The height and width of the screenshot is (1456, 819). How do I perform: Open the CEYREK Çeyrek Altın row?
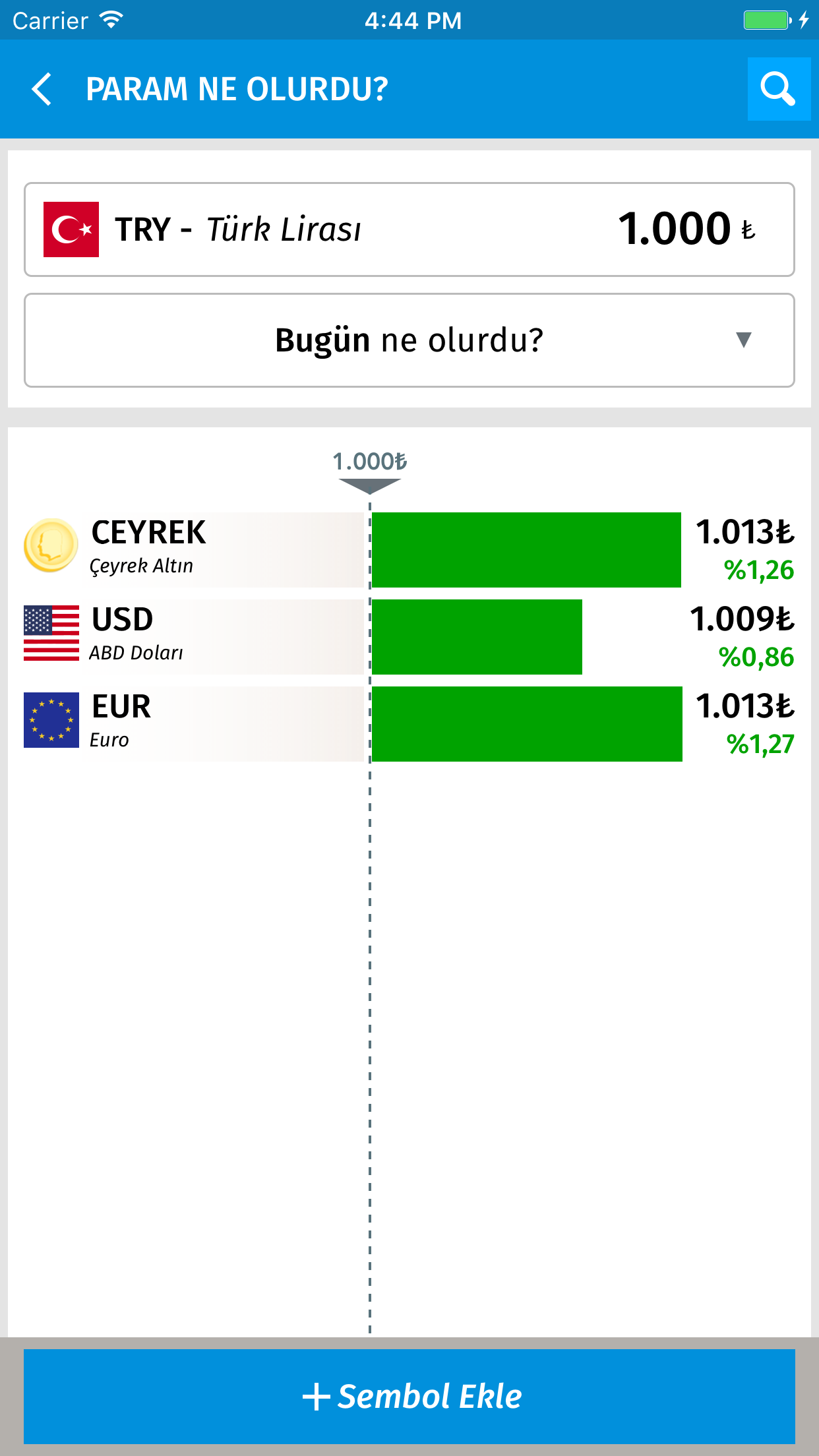point(409,550)
